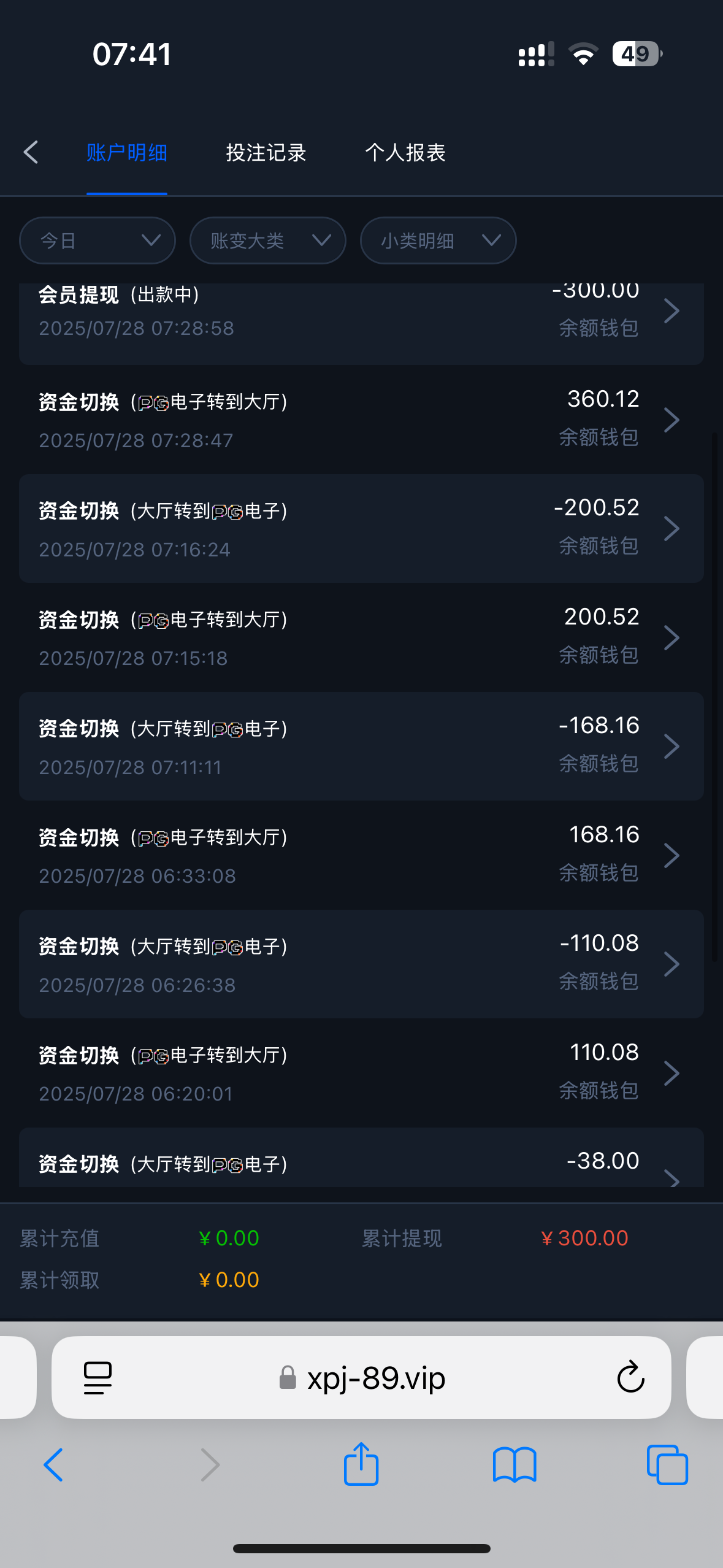This screenshot has width=723, height=1568.
Task: Go back with the top-left arrow
Action: pos(31,152)
